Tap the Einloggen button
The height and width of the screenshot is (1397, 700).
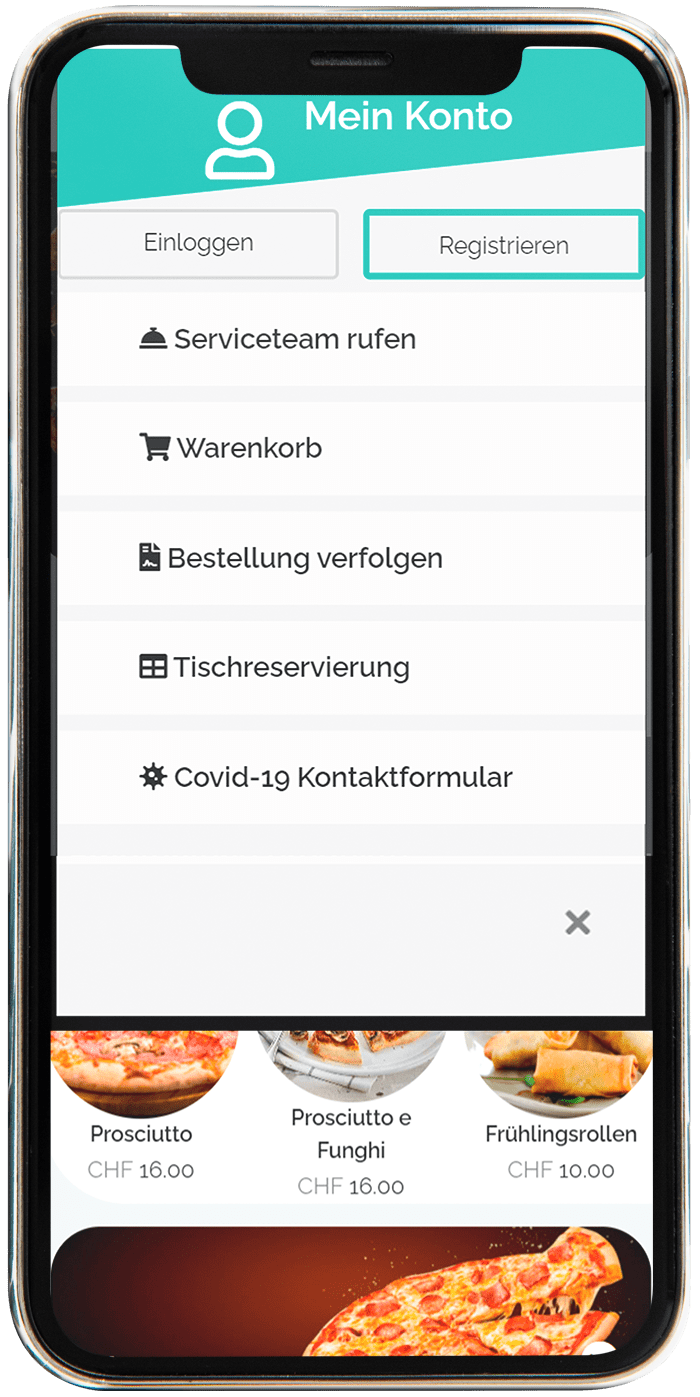pyautogui.click(x=198, y=243)
